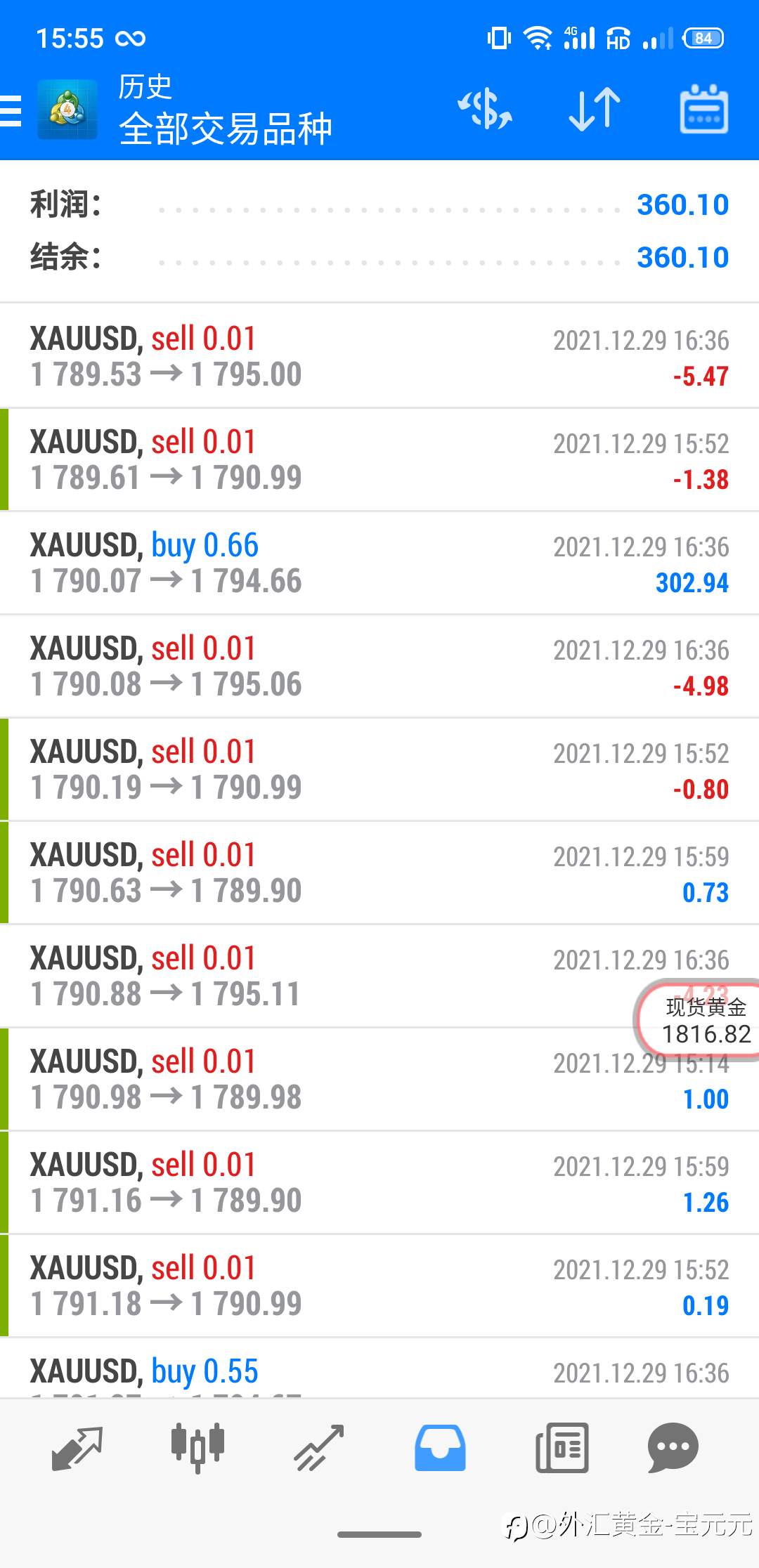Switch to the Quotes tab

[77, 1448]
